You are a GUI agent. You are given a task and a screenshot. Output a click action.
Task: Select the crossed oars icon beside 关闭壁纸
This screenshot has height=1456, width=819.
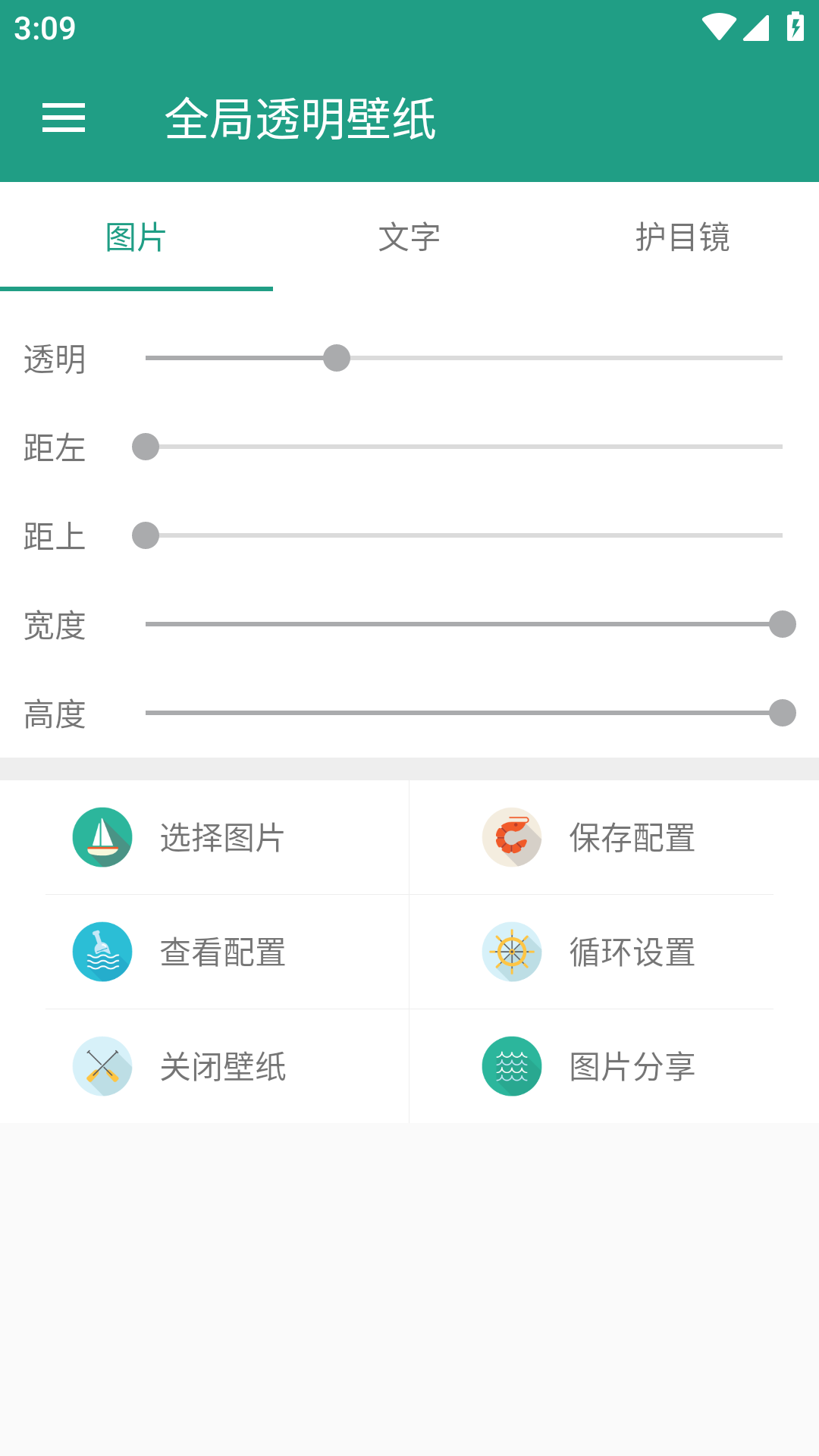click(102, 1066)
